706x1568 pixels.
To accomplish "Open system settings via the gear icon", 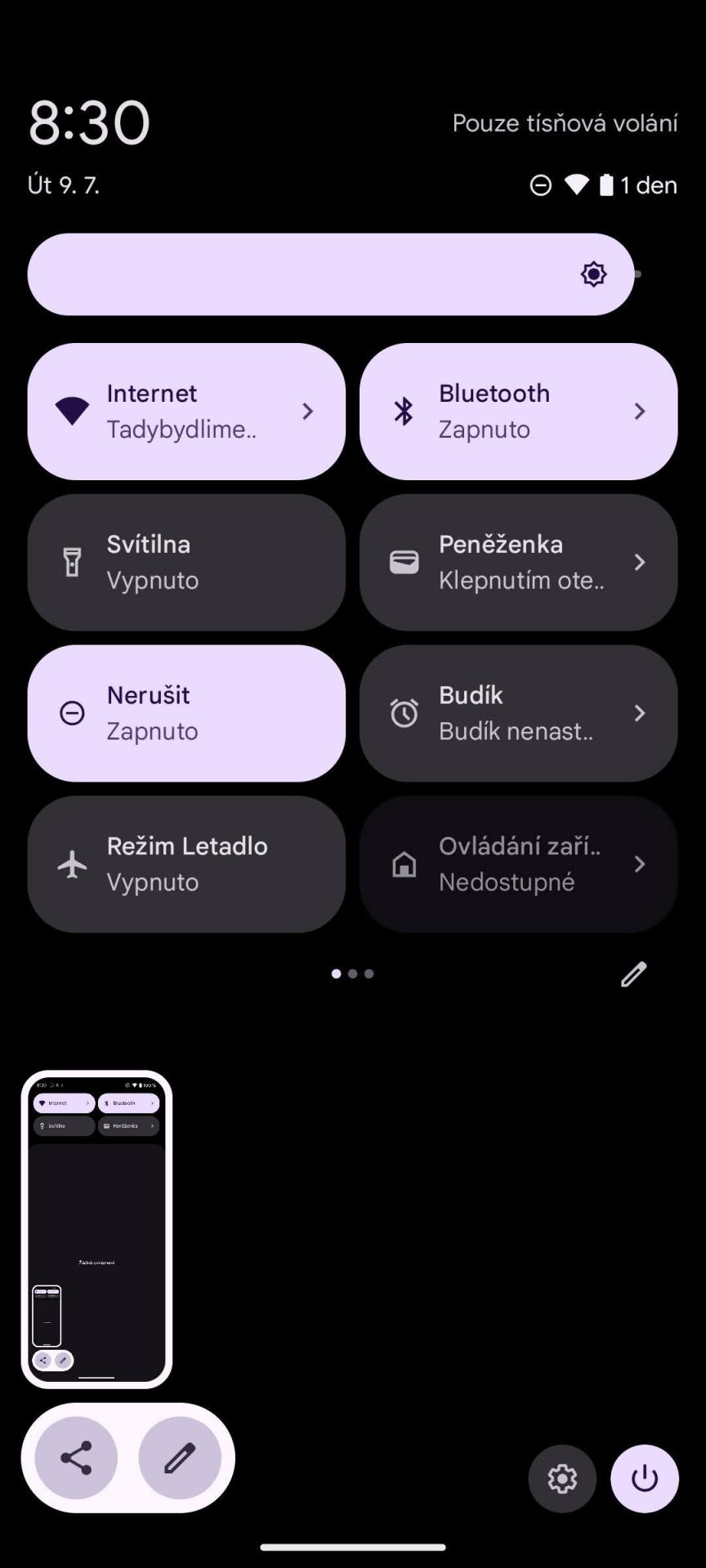I will [x=562, y=1478].
